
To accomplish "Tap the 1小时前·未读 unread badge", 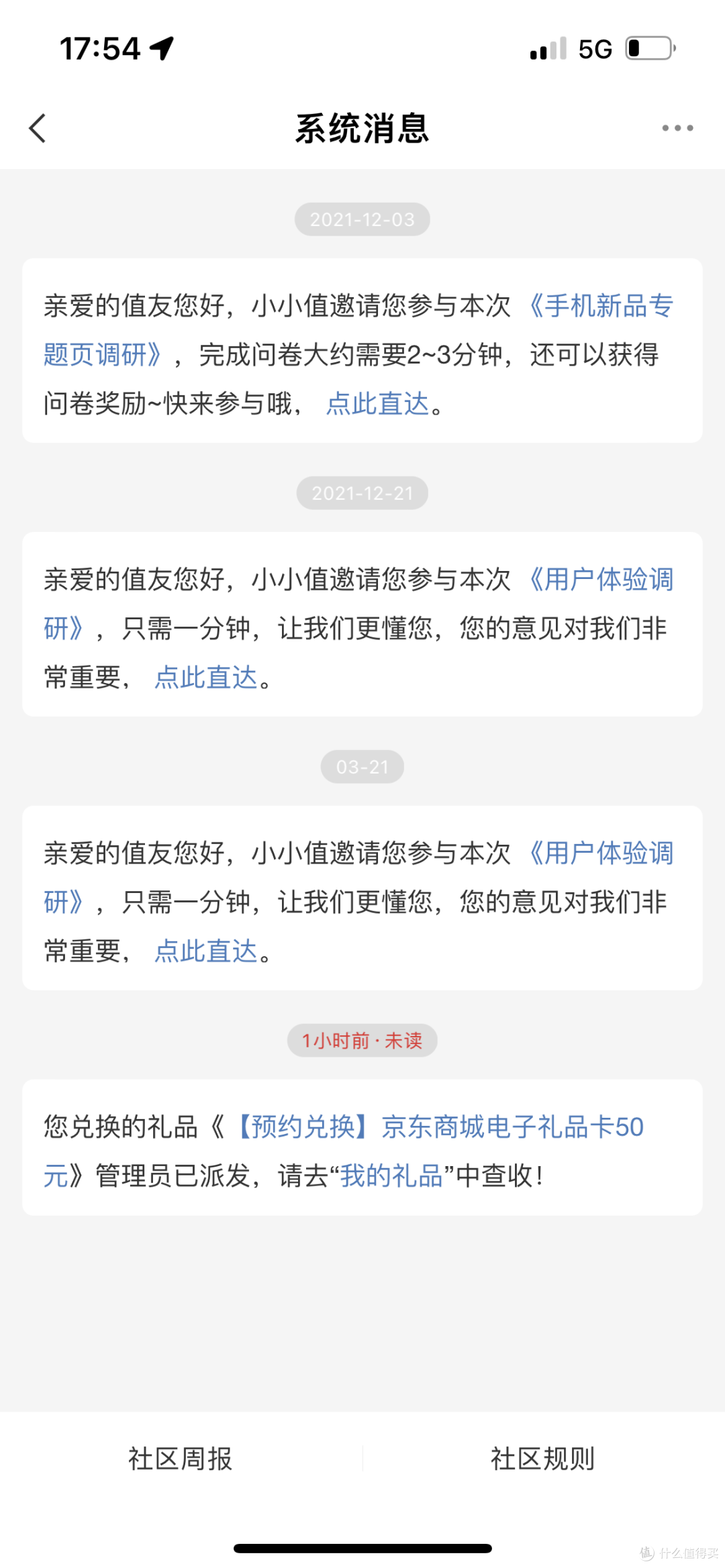I will [x=362, y=1040].
